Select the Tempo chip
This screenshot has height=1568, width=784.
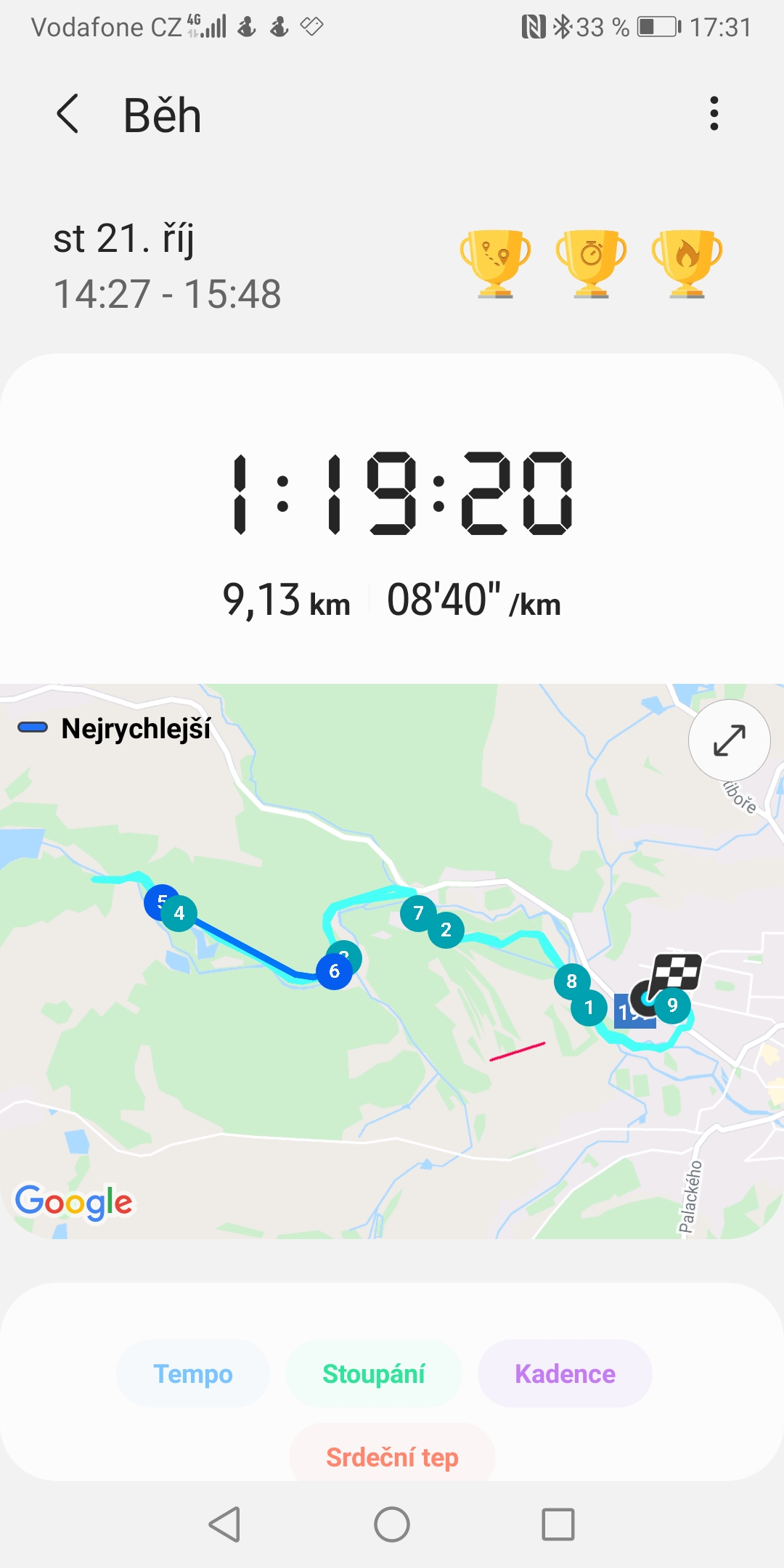[x=193, y=1373]
